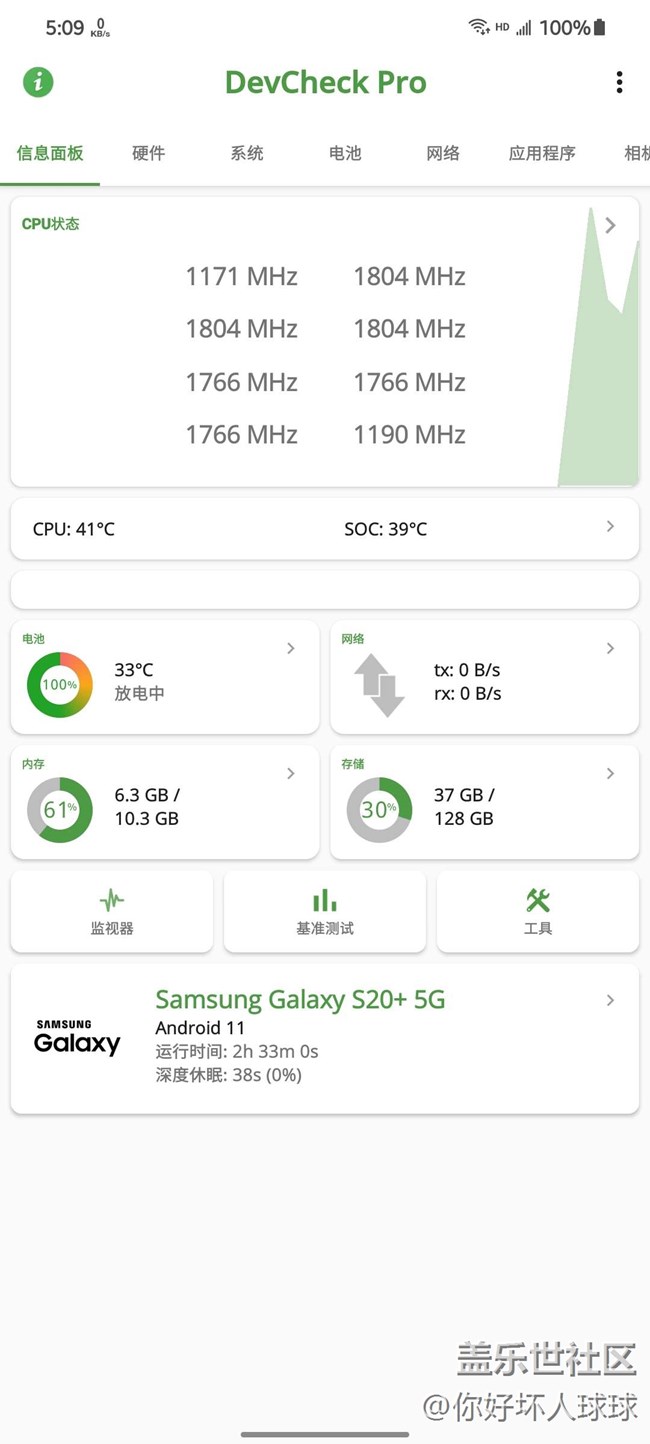Open the 内存 usage card
This screenshot has width=650, height=1444.
pyautogui.click(x=165, y=802)
